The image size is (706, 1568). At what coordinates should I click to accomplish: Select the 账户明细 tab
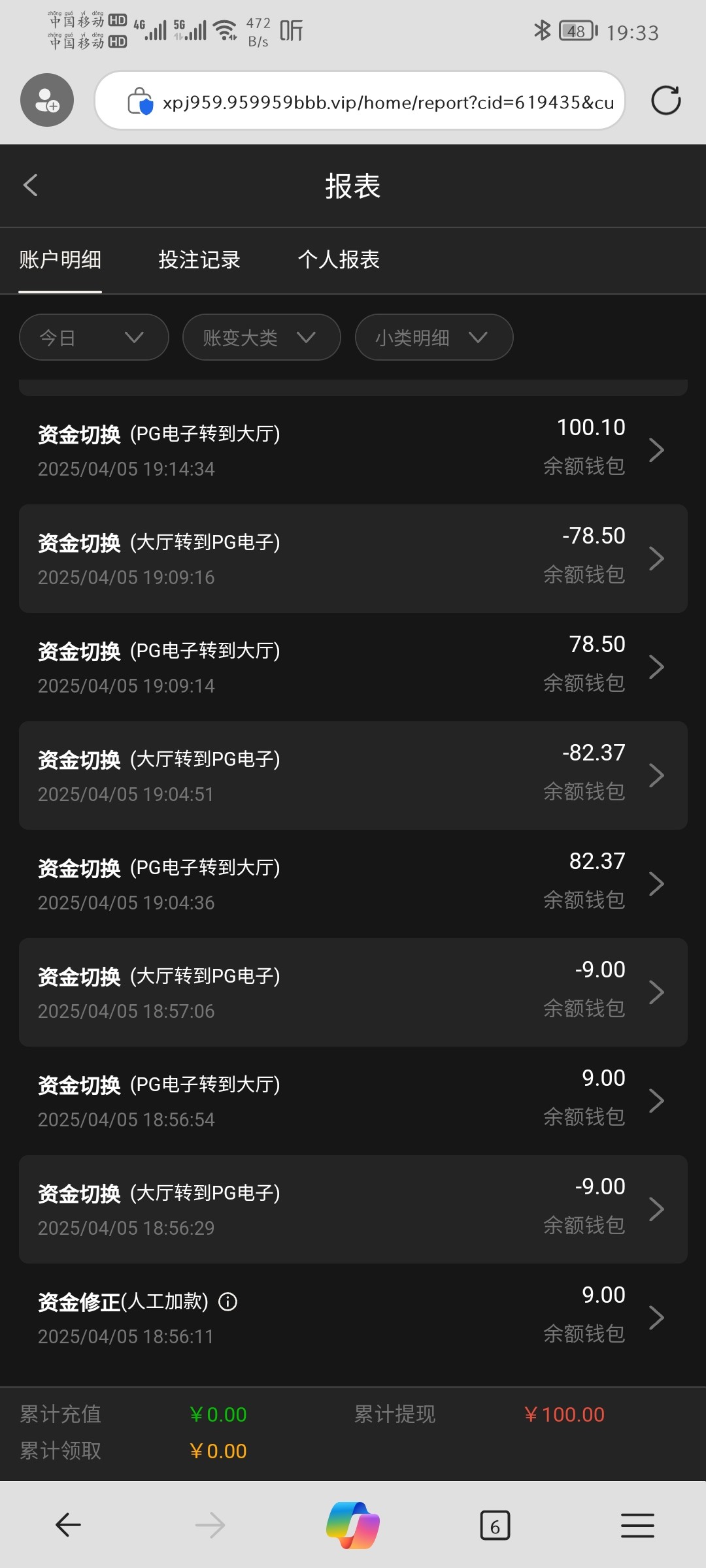(x=60, y=260)
